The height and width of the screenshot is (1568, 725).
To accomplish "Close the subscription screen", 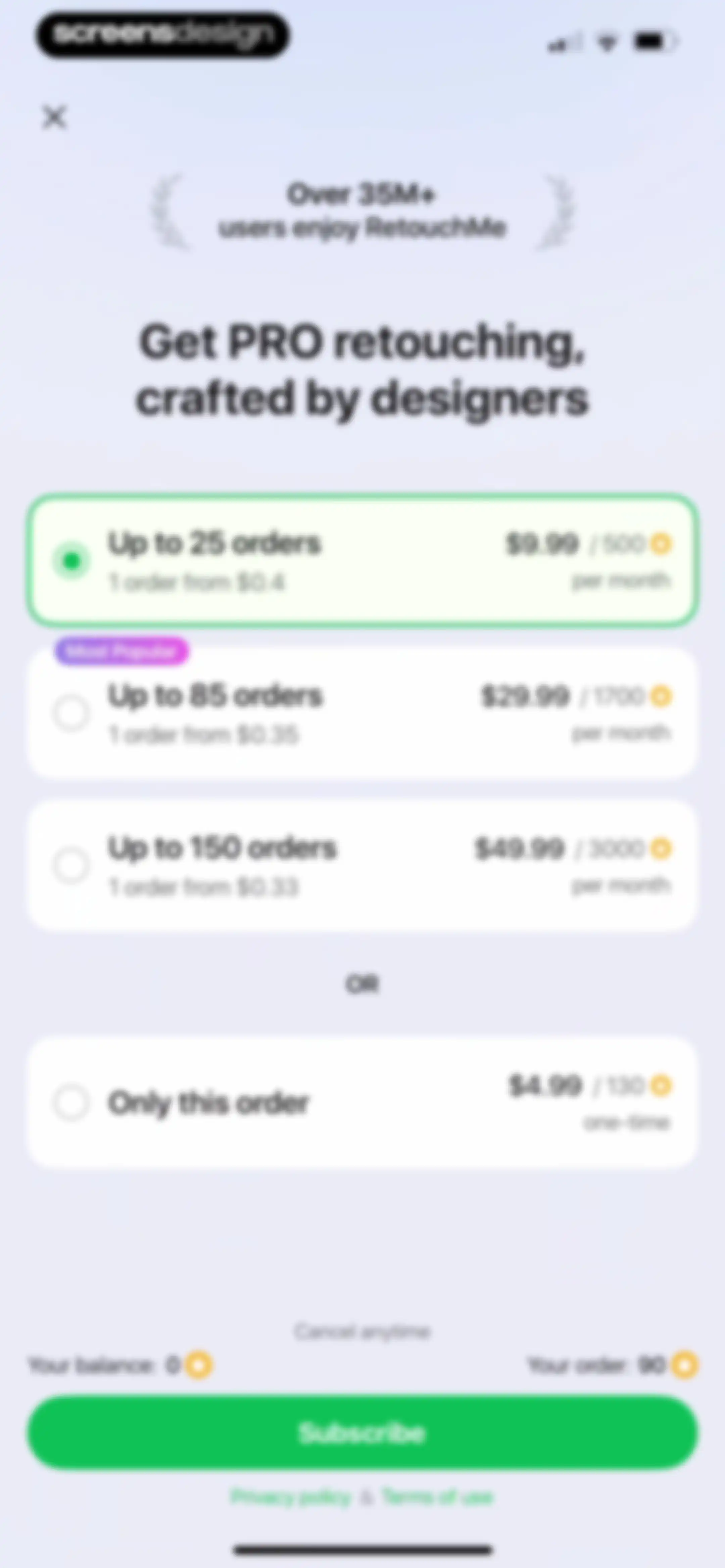I will click(55, 117).
